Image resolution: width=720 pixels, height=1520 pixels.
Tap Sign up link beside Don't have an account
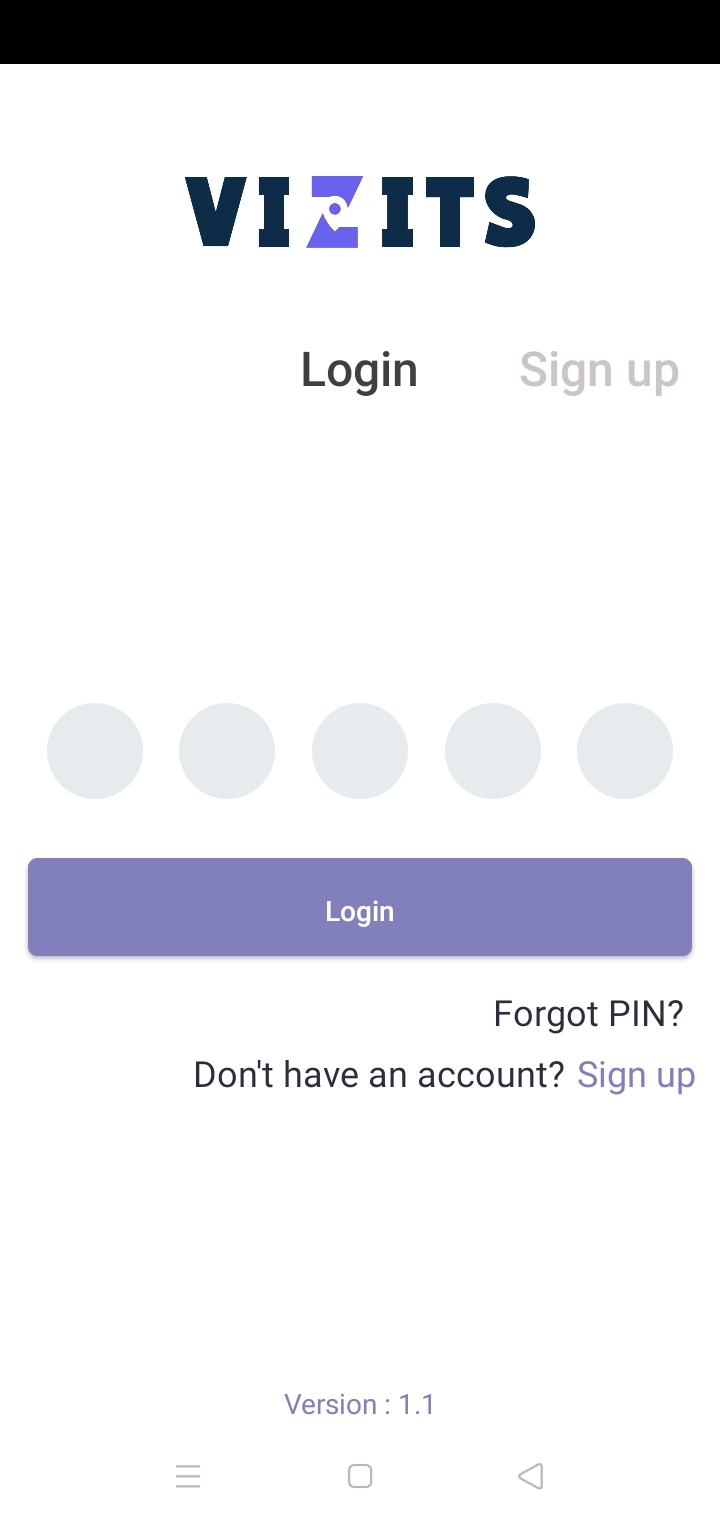click(x=636, y=1075)
